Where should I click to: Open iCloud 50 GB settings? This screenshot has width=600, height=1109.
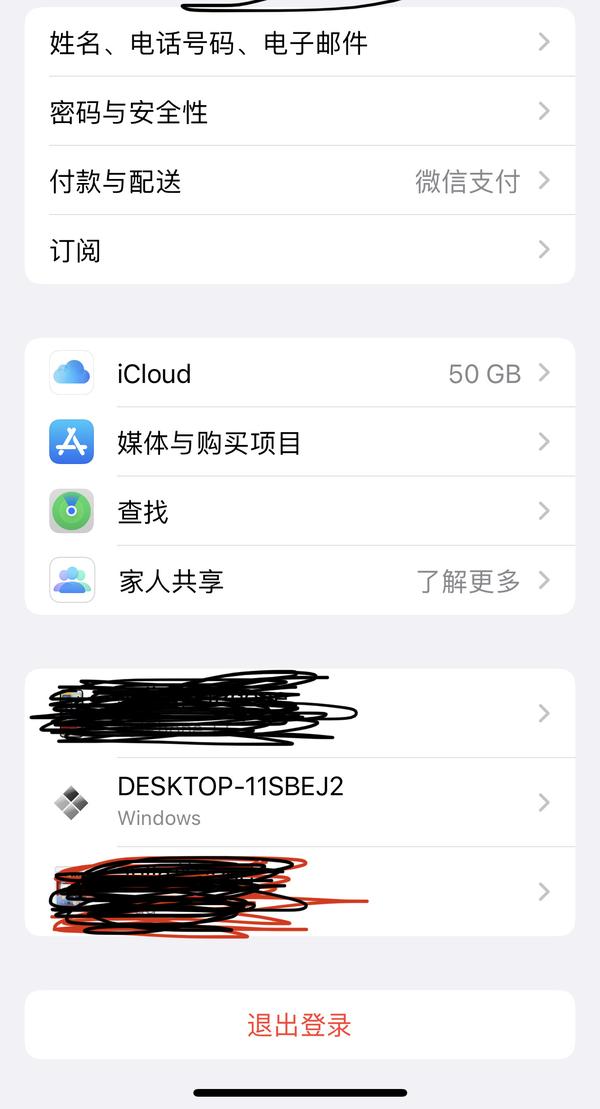(x=300, y=373)
